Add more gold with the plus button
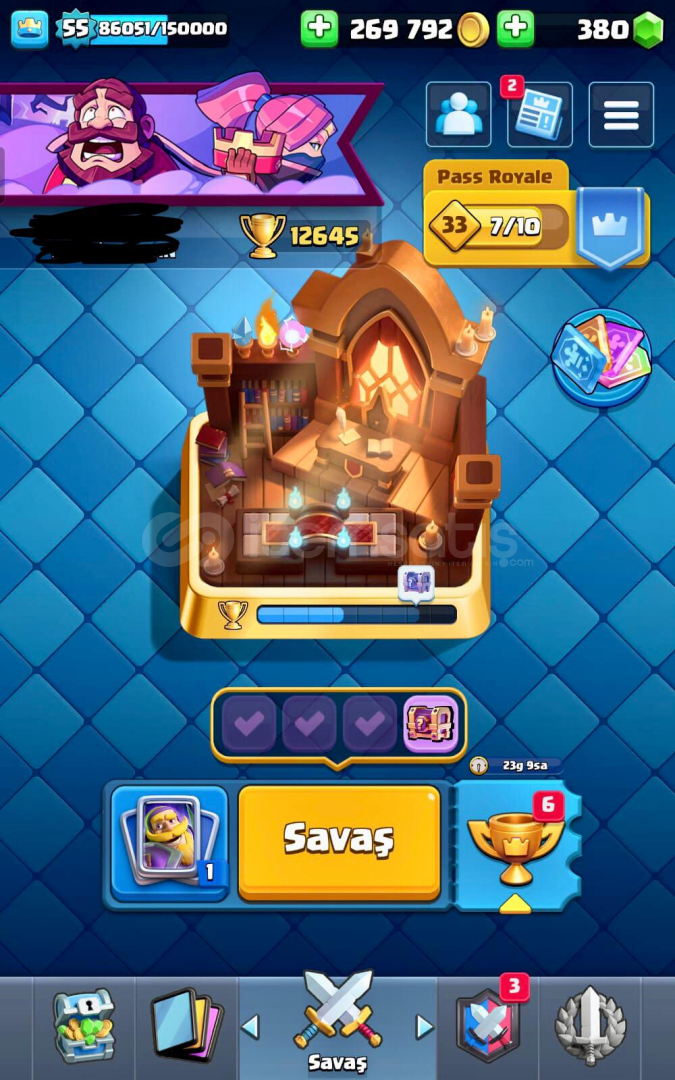 coord(319,29)
